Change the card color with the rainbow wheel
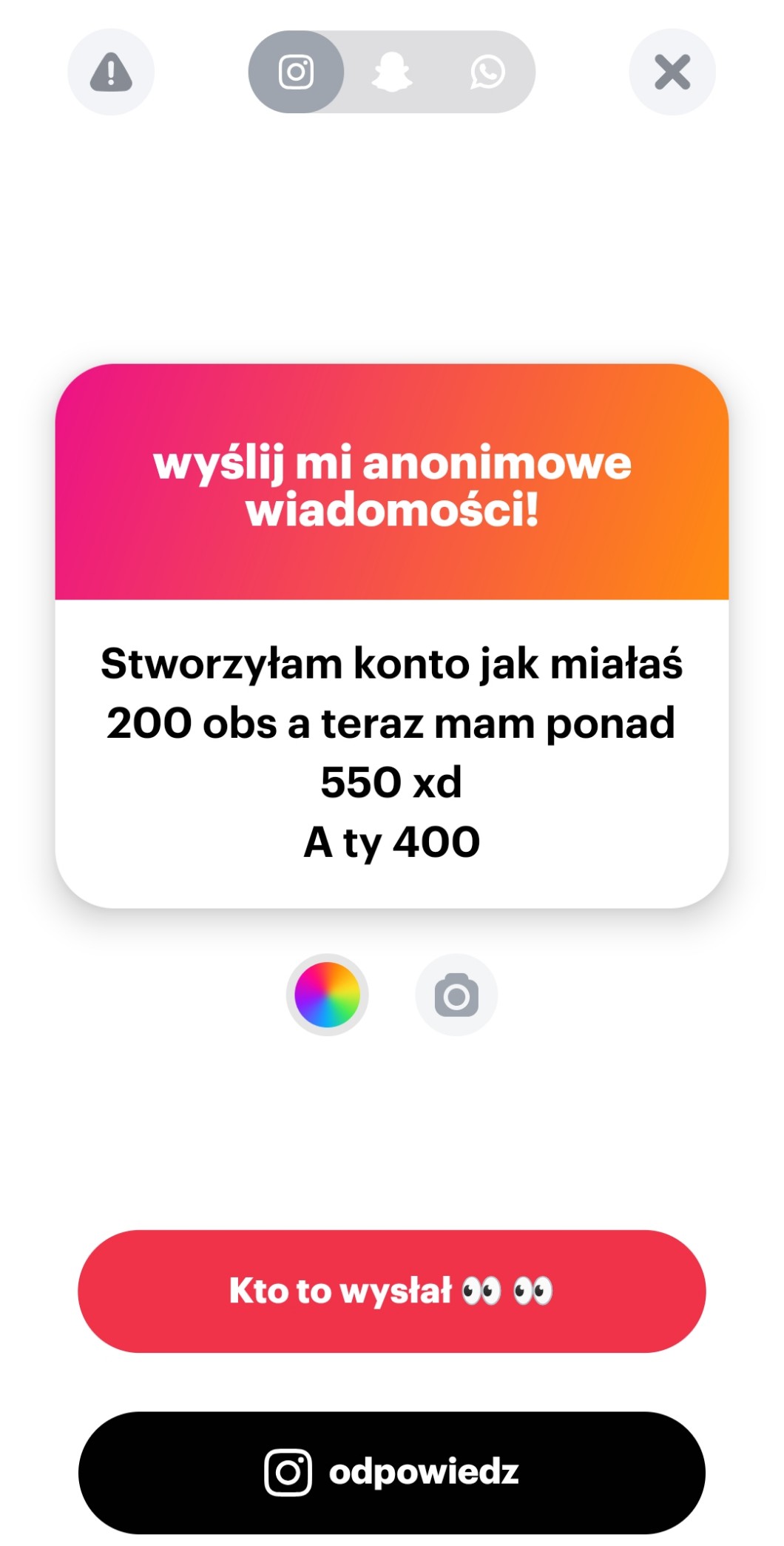784x1546 pixels. (327, 995)
